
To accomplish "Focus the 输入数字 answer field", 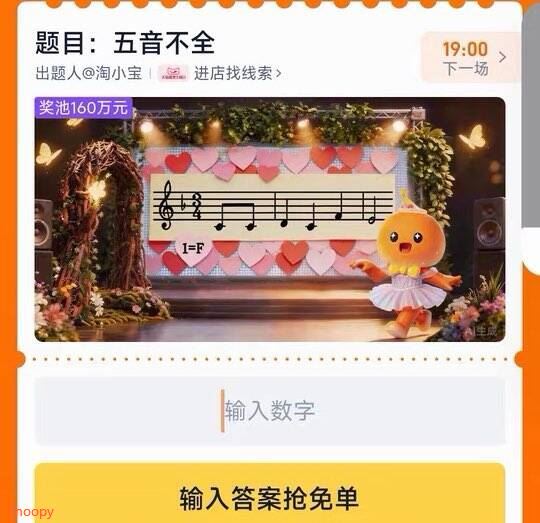I will pos(270,411).
